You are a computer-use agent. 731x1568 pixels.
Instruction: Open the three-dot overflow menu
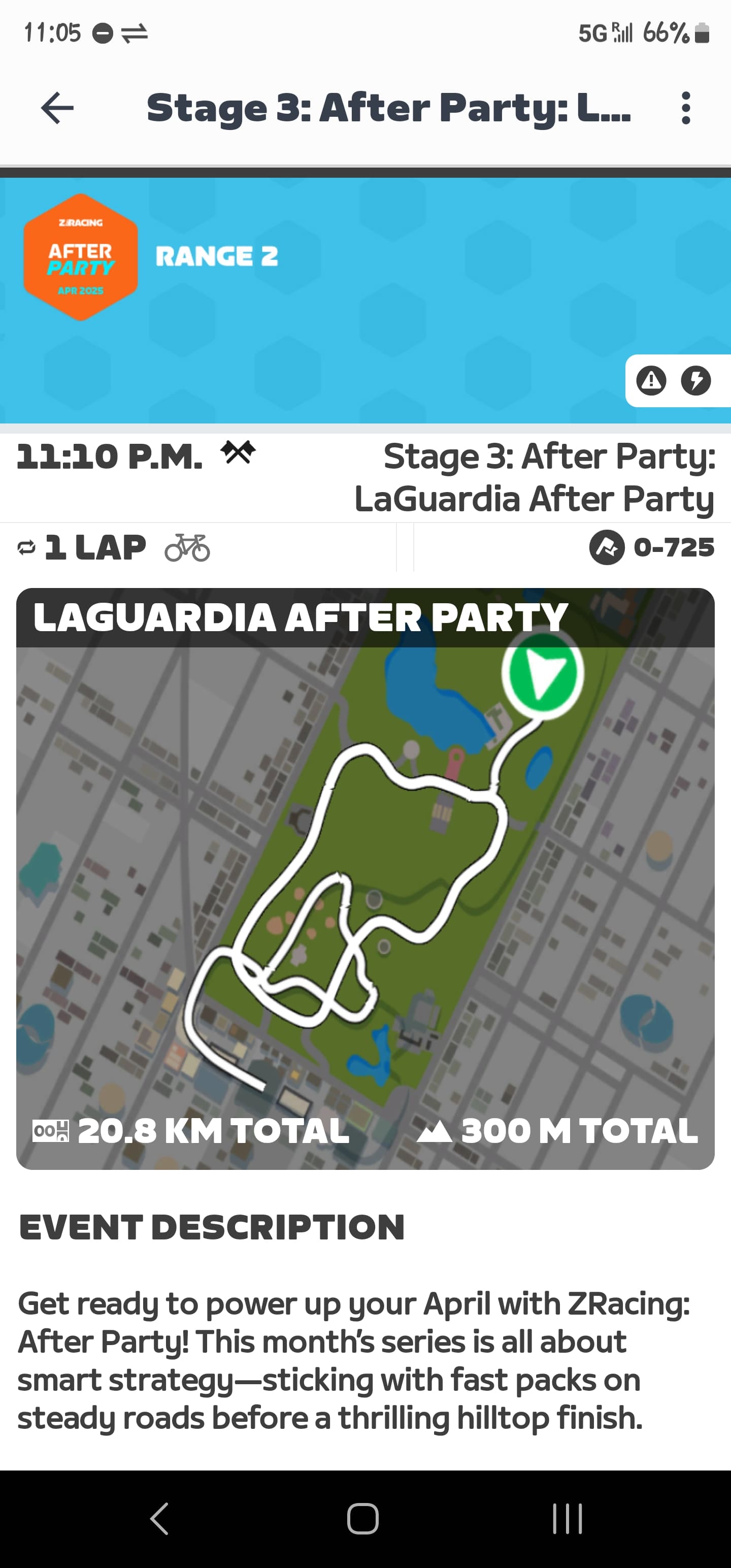[685, 108]
